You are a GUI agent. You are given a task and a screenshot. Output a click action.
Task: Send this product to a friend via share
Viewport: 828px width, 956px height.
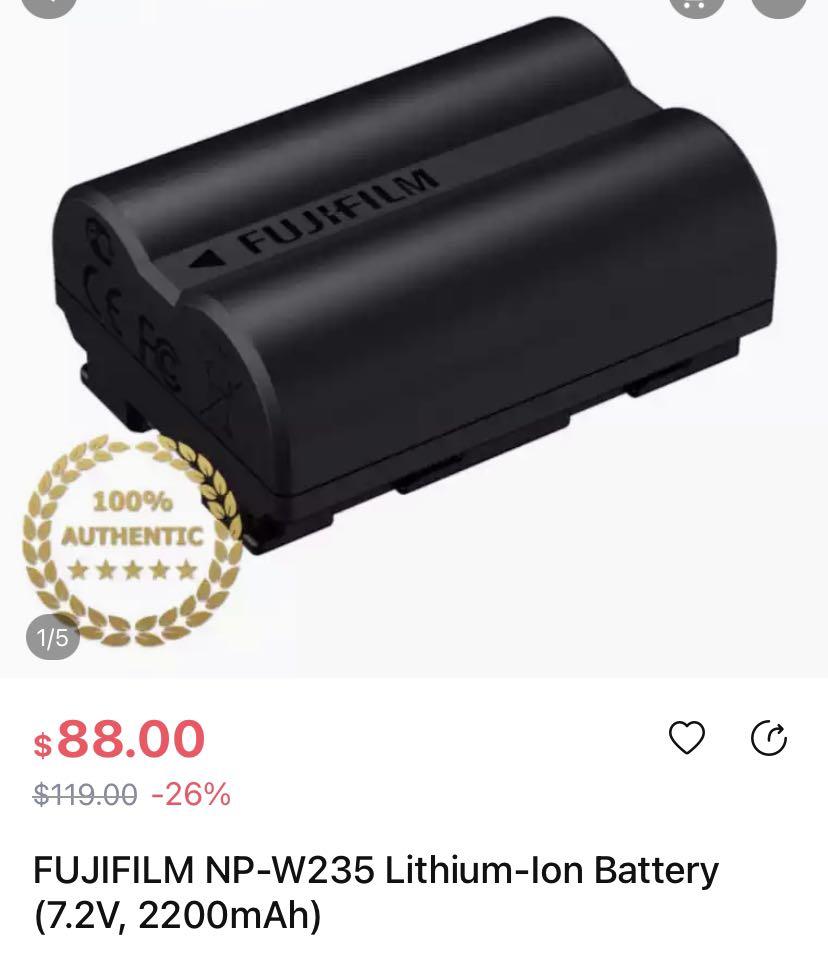tap(770, 738)
